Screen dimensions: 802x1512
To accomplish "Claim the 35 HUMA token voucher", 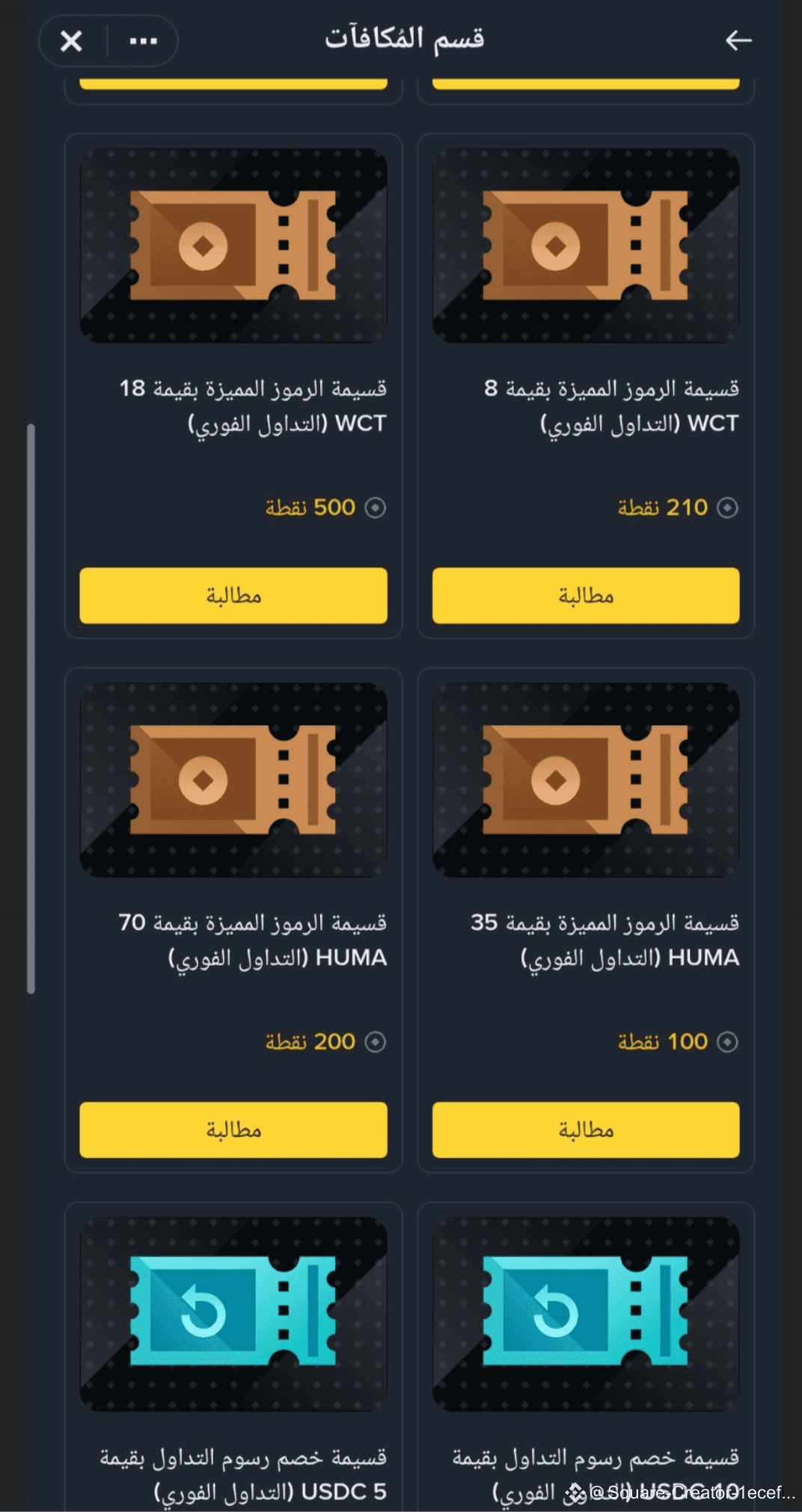I will (x=586, y=1130).
